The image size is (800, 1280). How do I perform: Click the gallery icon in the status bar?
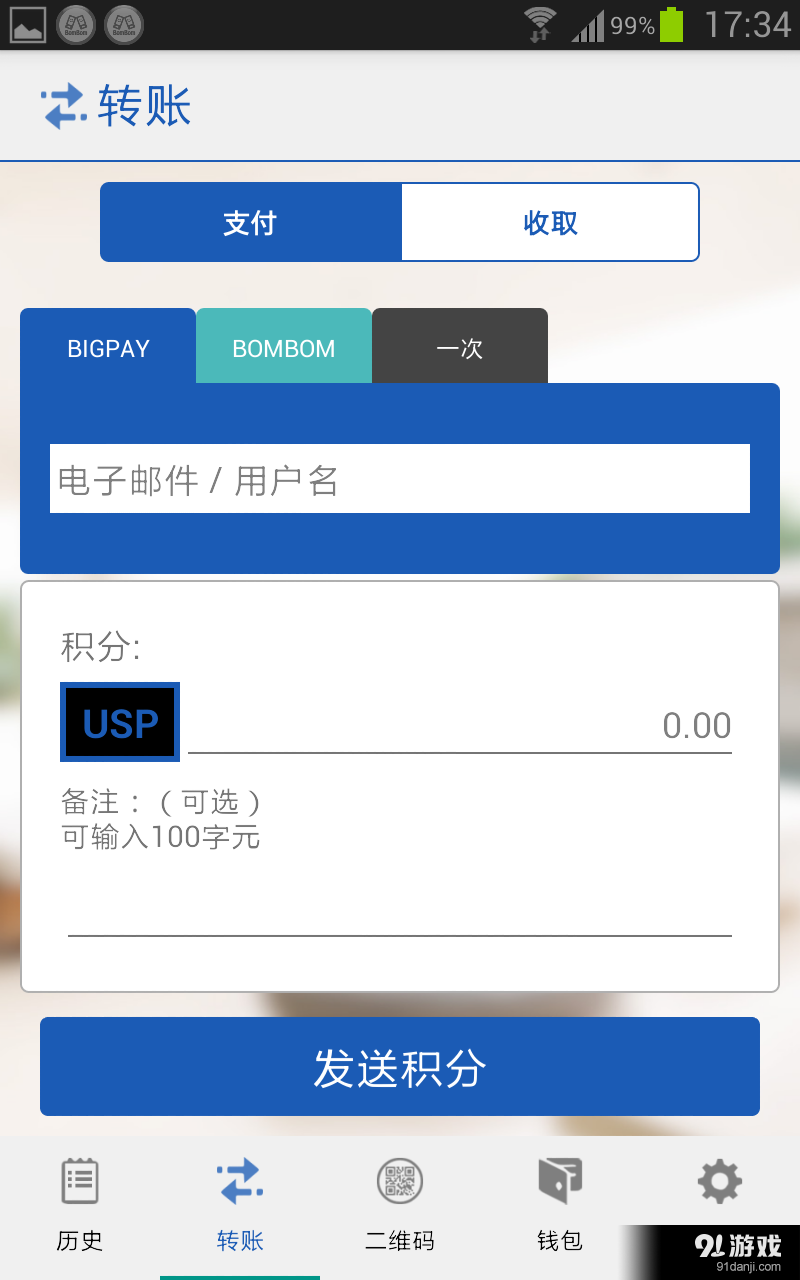27,25
